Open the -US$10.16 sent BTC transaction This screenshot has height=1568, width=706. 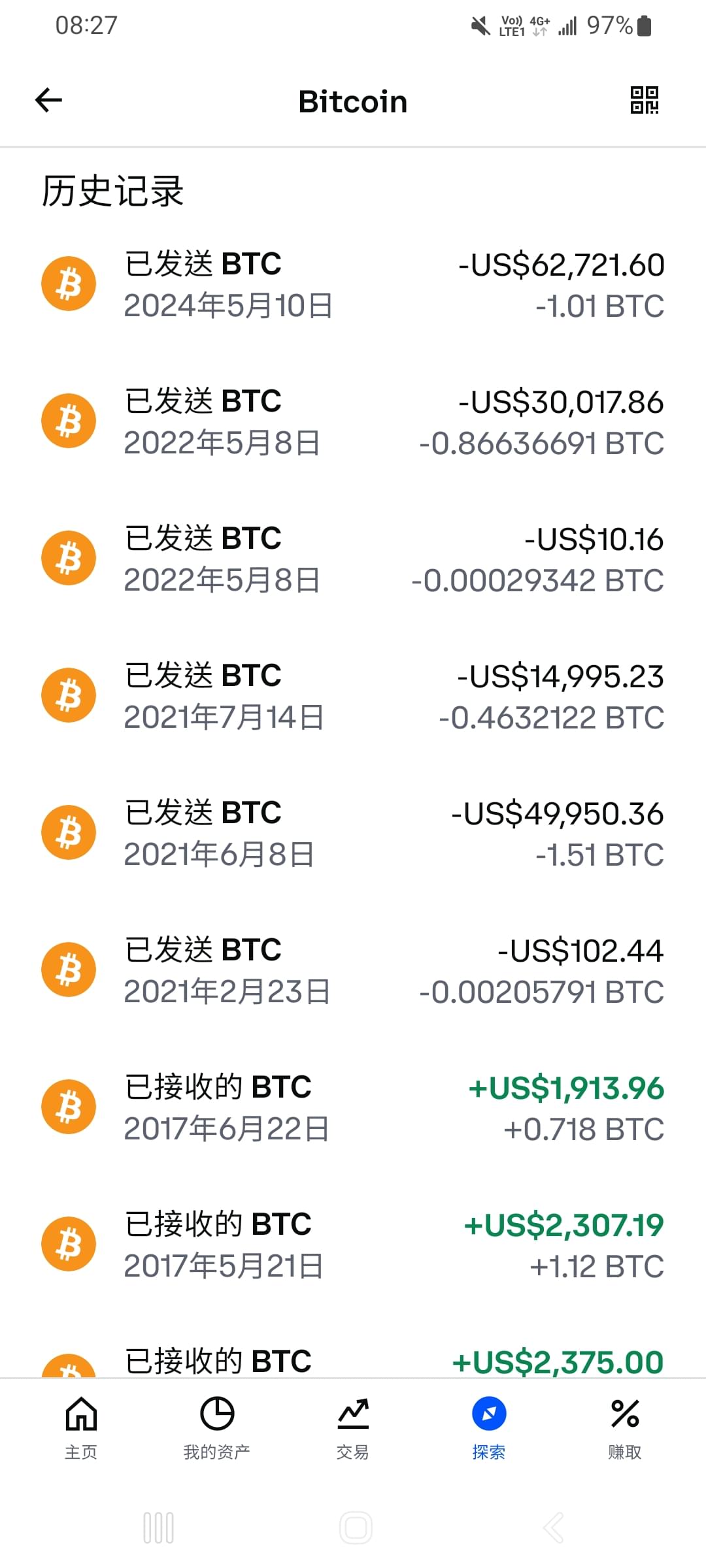[353, 559]
